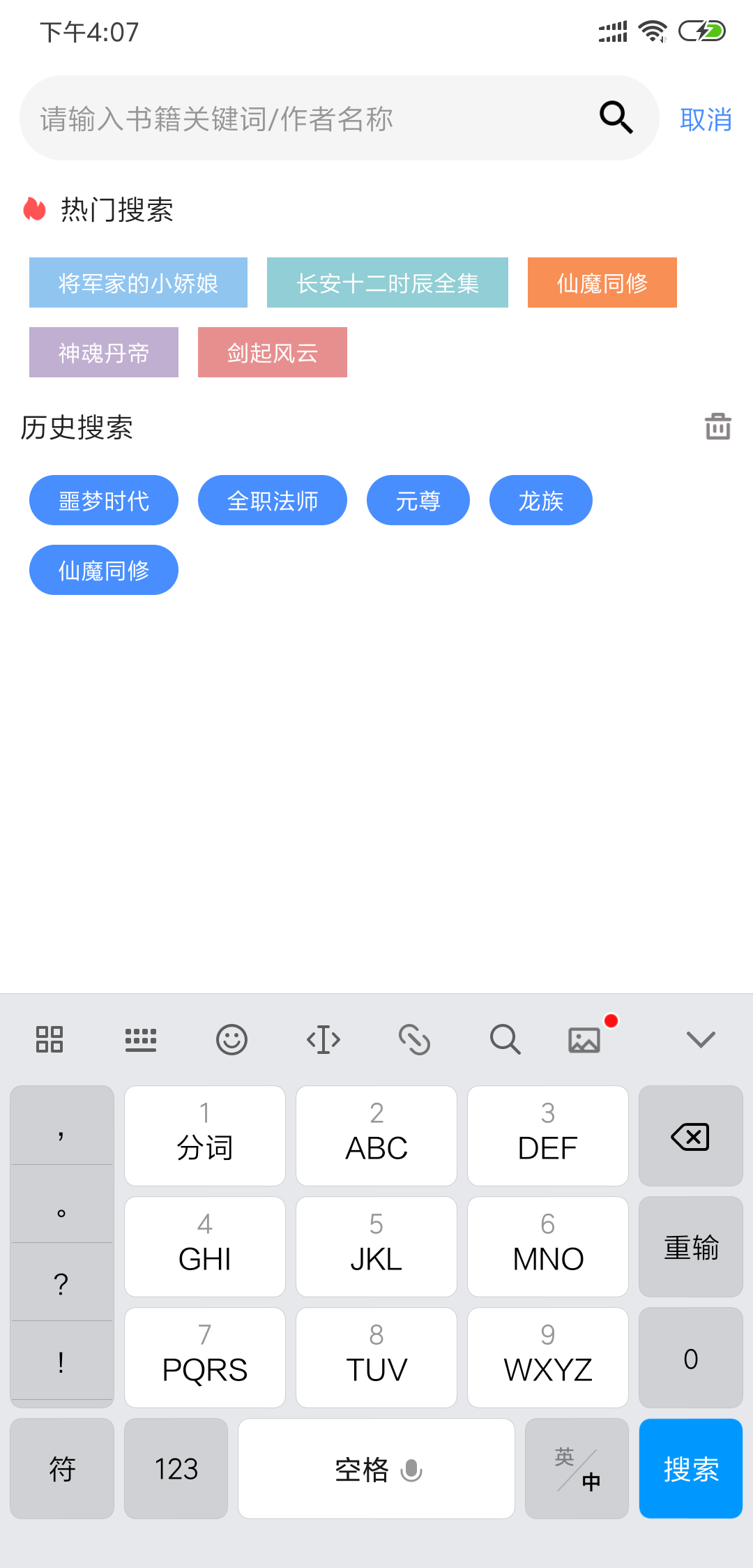Select hot search 剑起风云
Screen dimensions: 753x1568
[273, 352]
